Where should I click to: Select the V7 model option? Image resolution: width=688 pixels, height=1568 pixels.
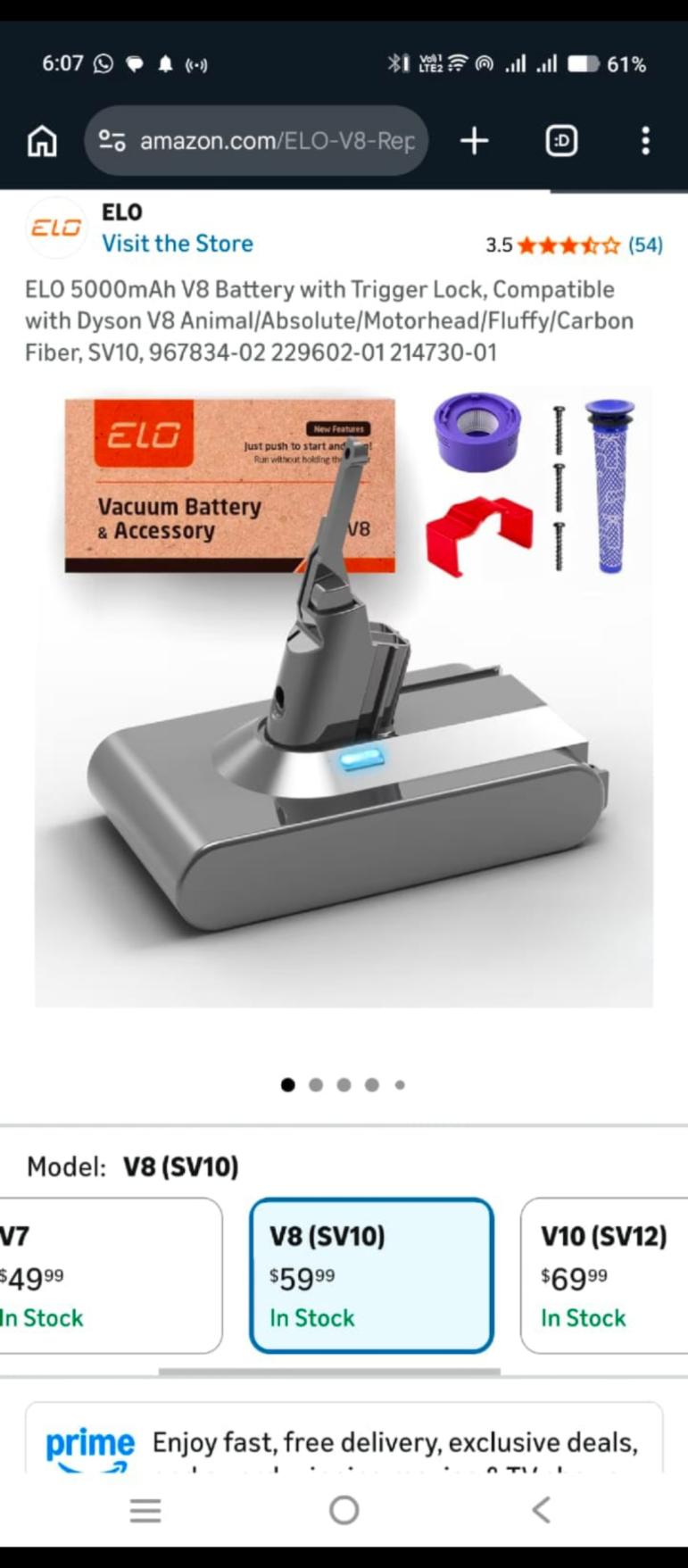[107, 1275]
